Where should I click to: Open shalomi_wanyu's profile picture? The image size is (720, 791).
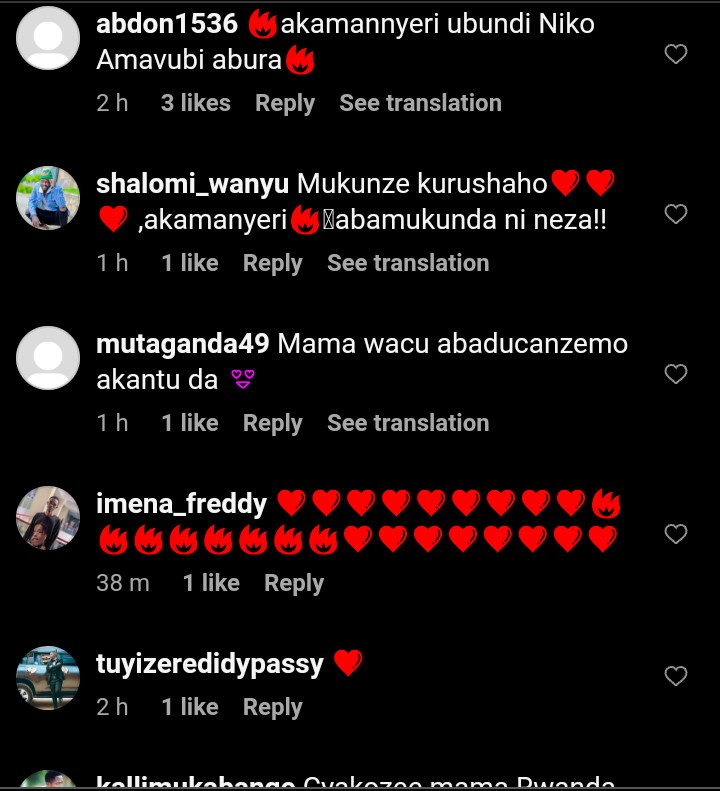(x=48, y=197)
